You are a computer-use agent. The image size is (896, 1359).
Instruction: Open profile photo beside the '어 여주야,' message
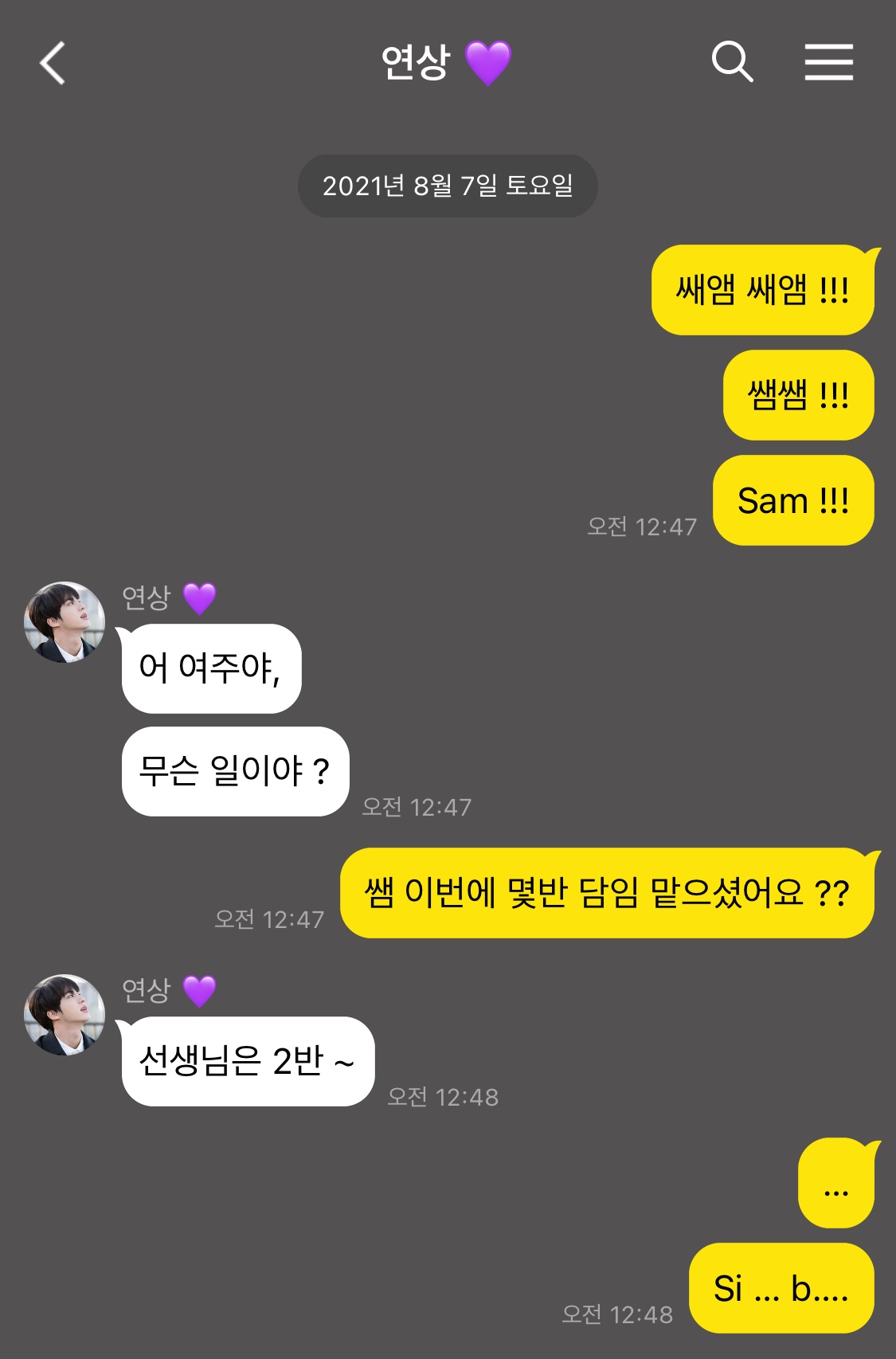click(x=65, y=622)
